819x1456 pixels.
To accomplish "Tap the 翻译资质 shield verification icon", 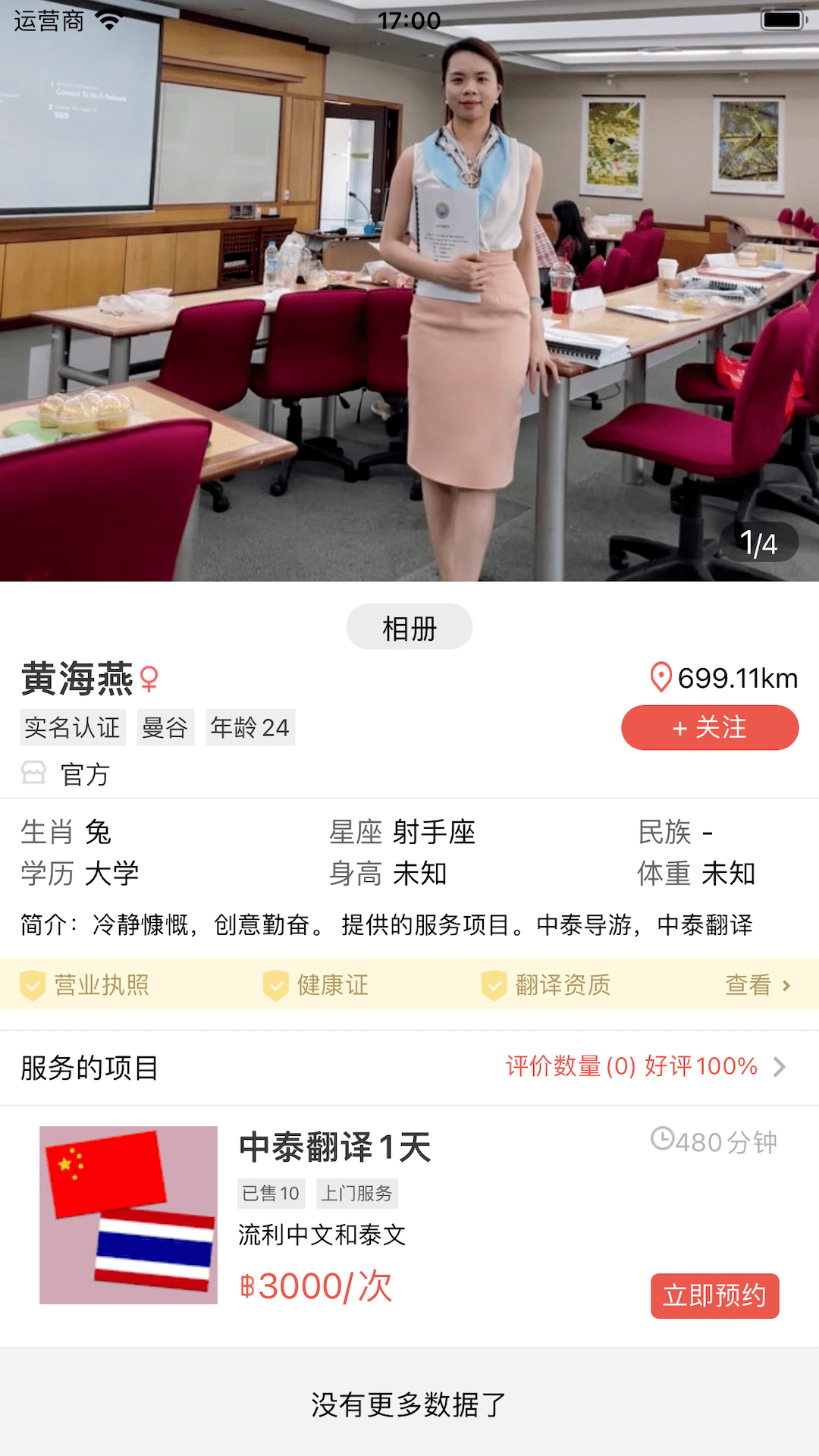I will coord(494,984).
